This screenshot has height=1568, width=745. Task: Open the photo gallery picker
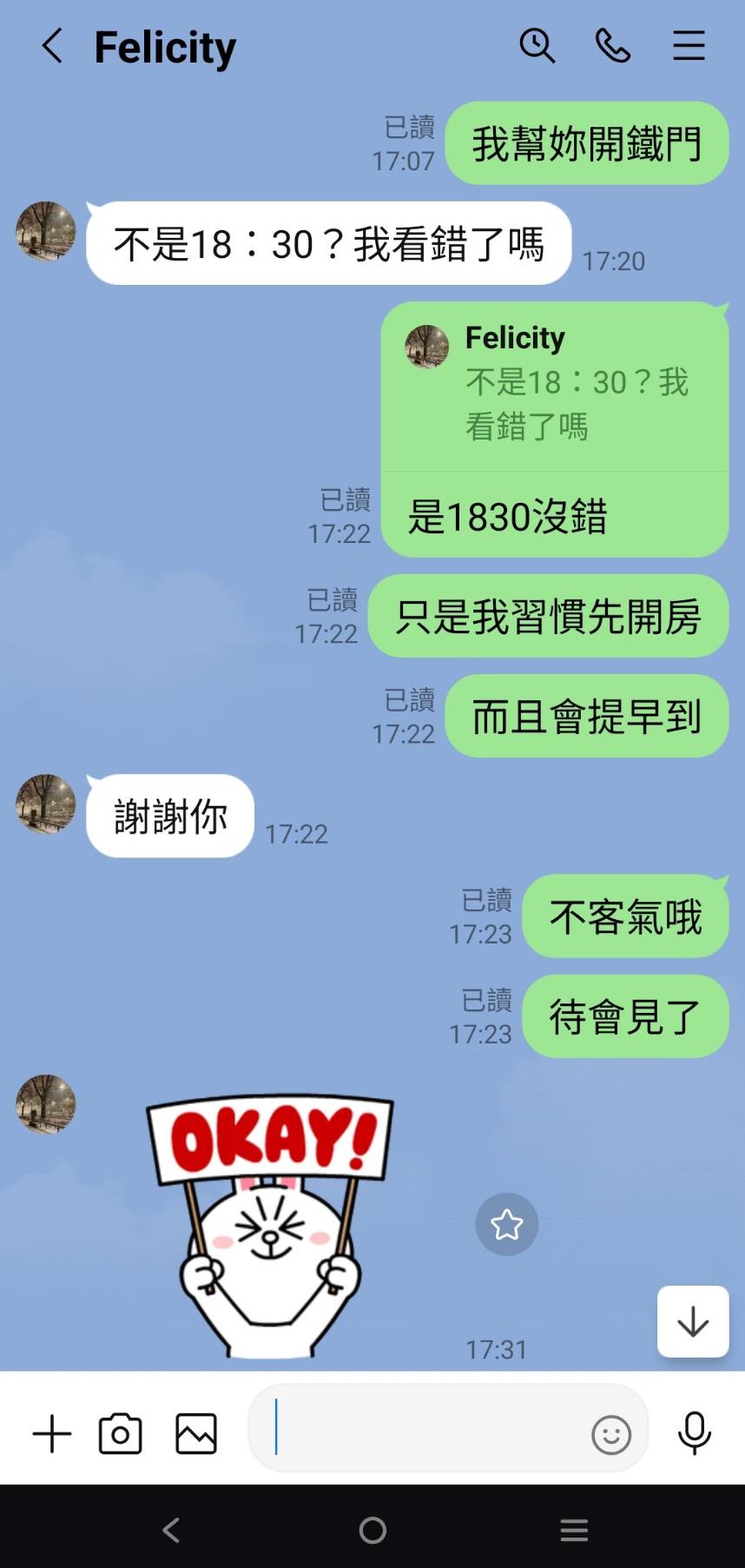[196, 1433]
